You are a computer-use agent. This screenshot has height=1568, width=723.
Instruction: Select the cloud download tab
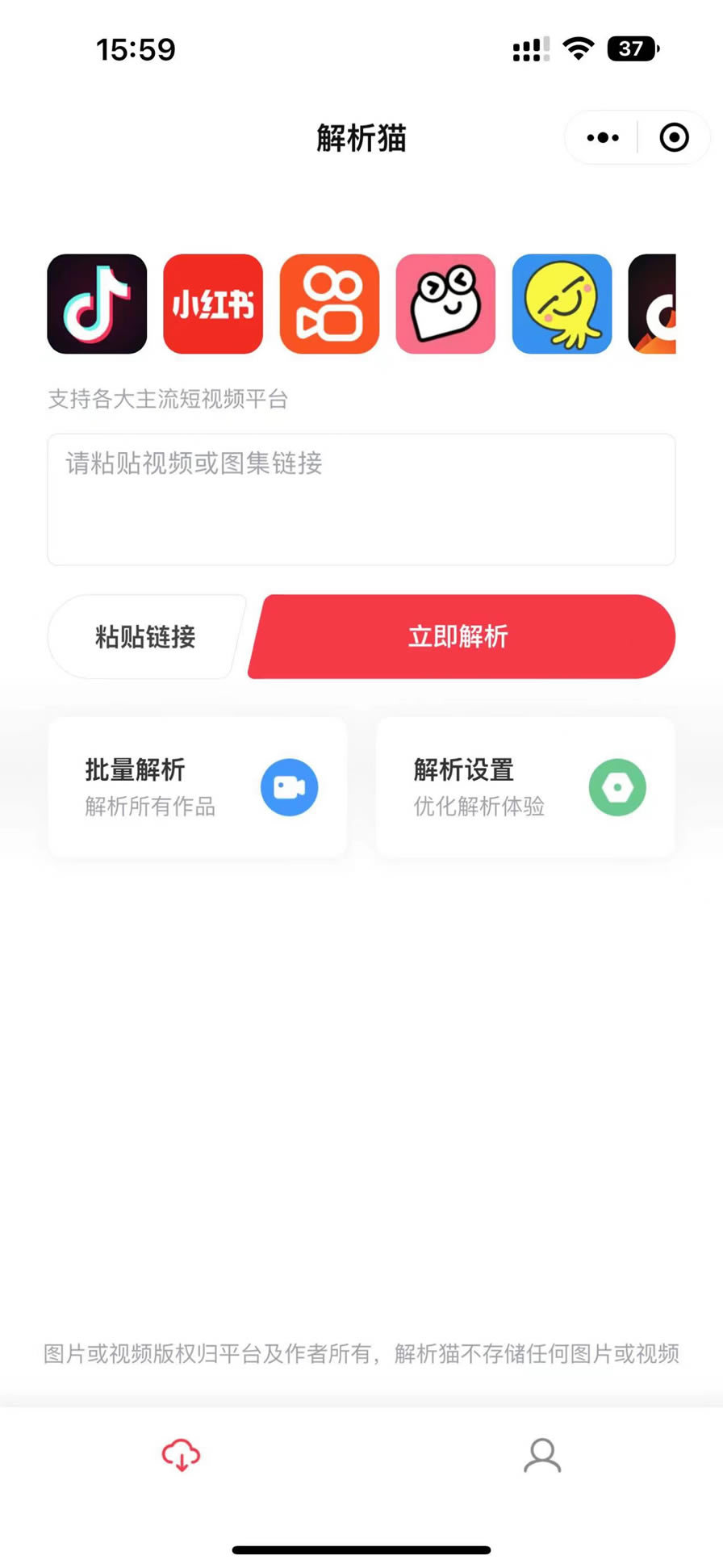[x=181, y=1455]
